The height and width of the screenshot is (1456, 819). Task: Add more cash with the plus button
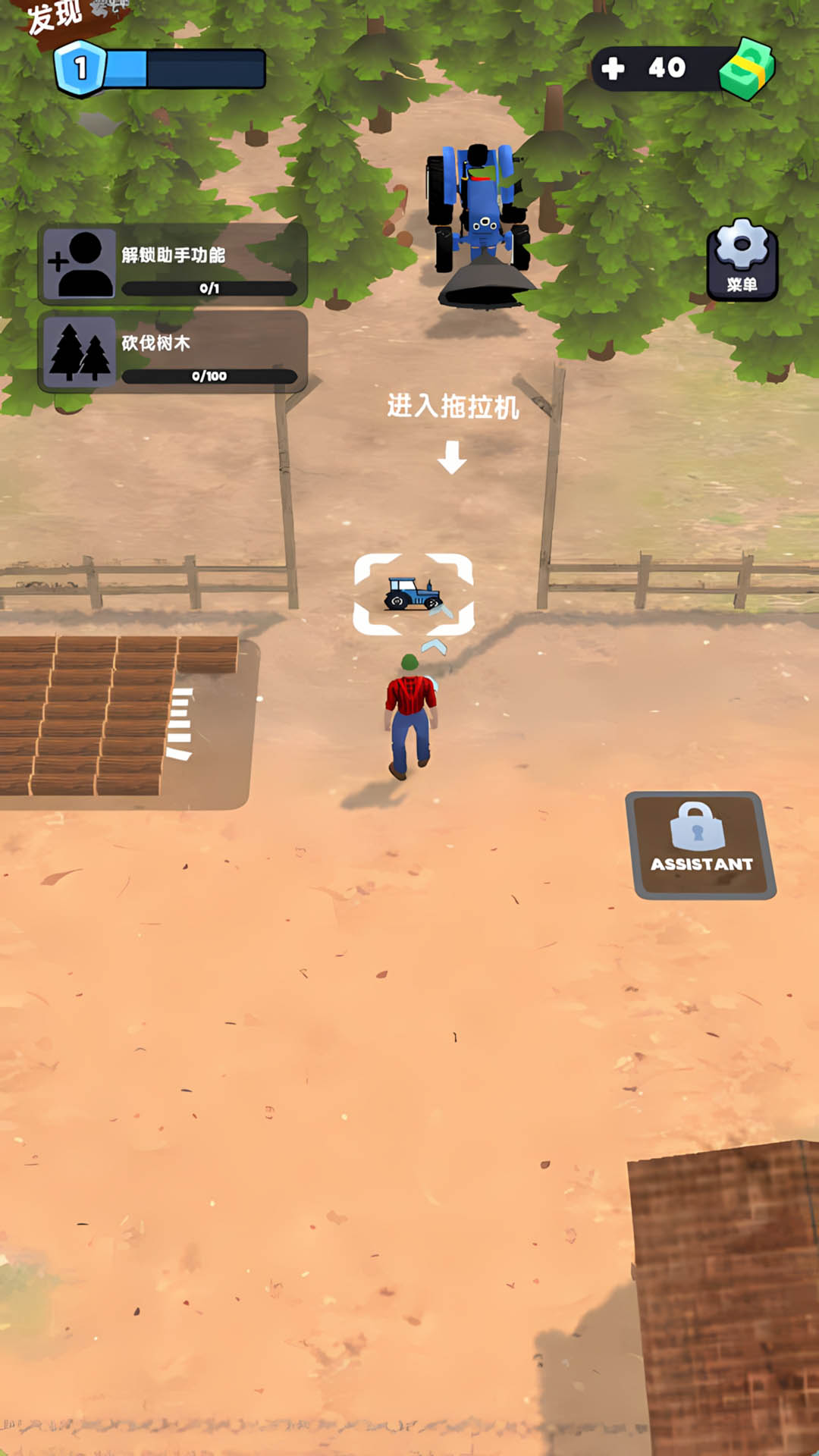click(x=613, y=69)
